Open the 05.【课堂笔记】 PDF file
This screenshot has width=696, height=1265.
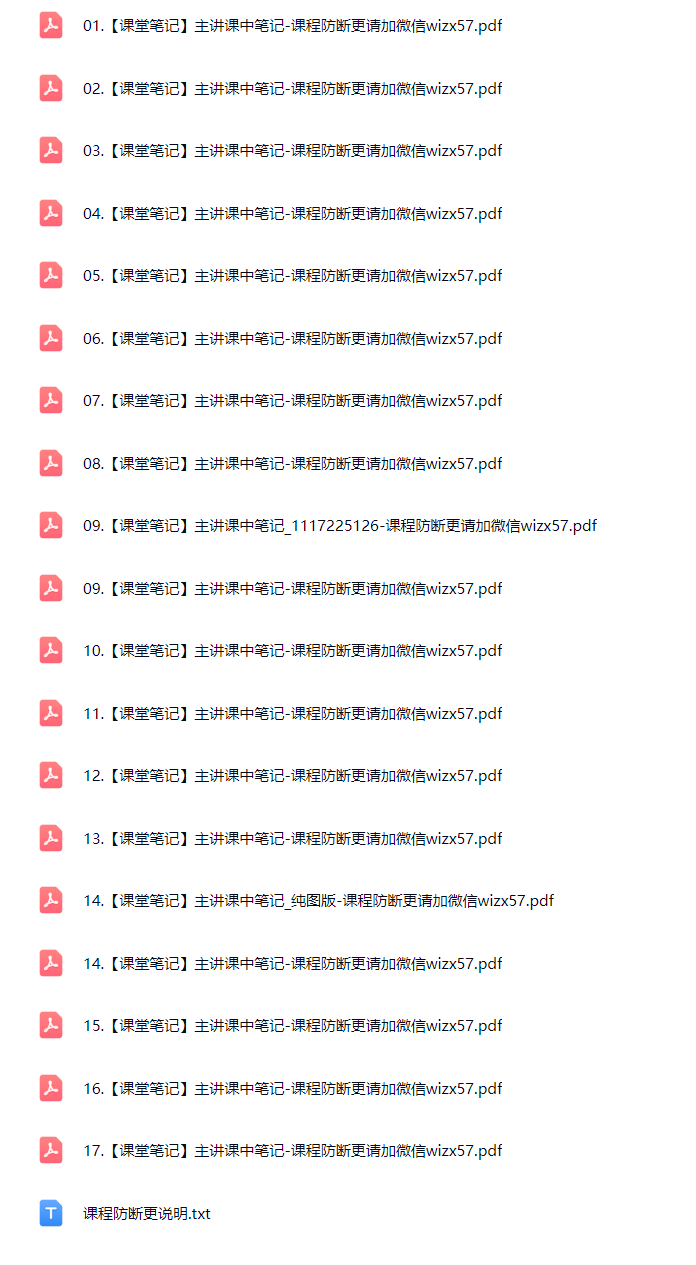click(x=292, y=276)
